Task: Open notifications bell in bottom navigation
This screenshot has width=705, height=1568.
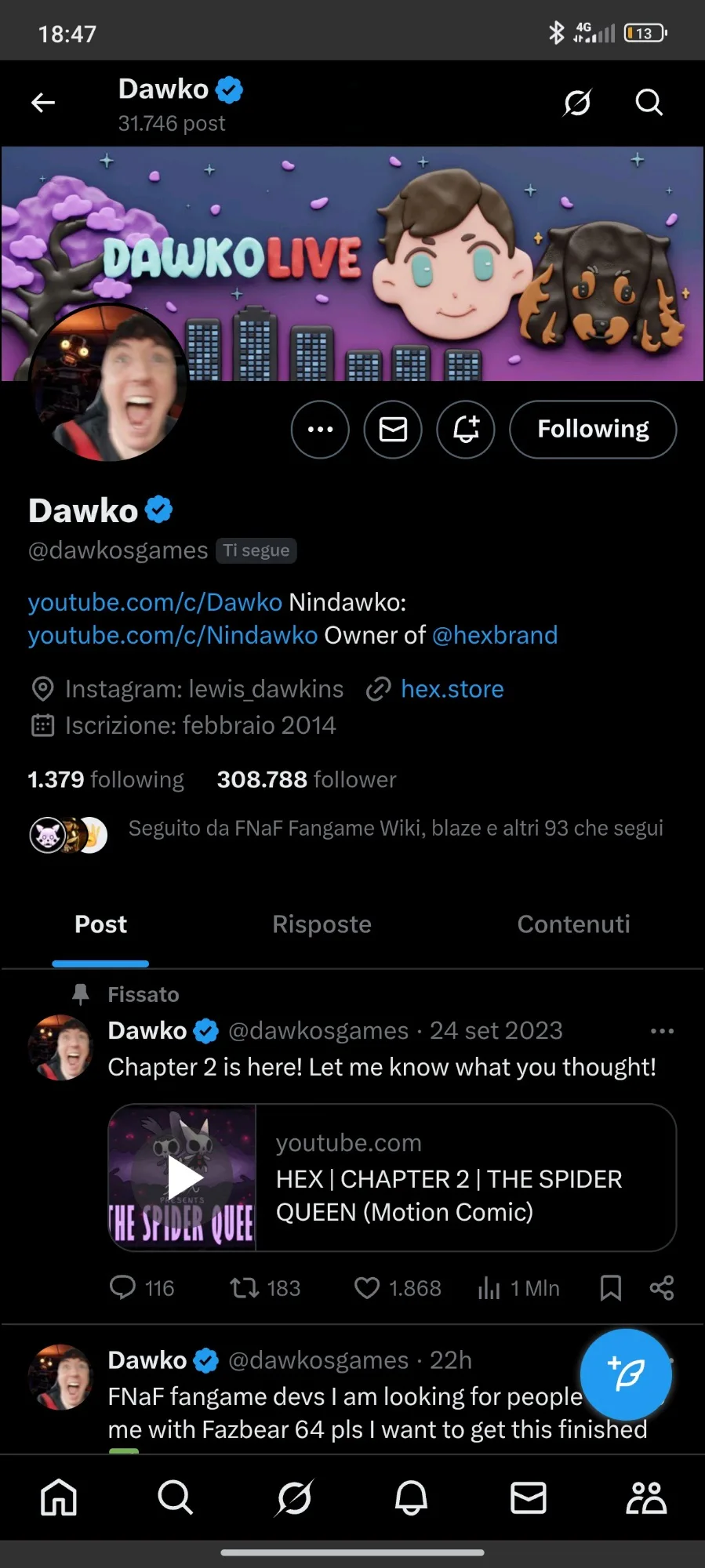Action: coord(411,1497)
